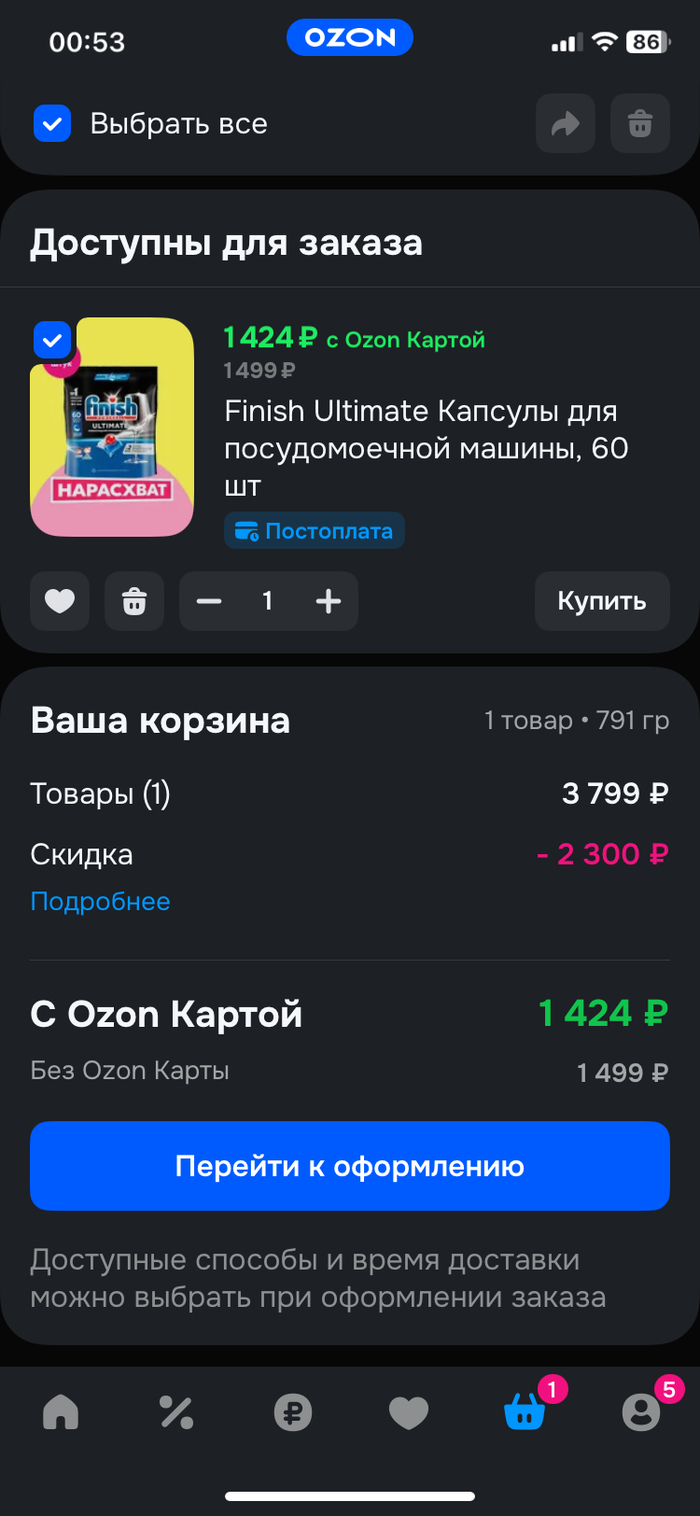Open the cart basket tab

(x=525, y=1412)
